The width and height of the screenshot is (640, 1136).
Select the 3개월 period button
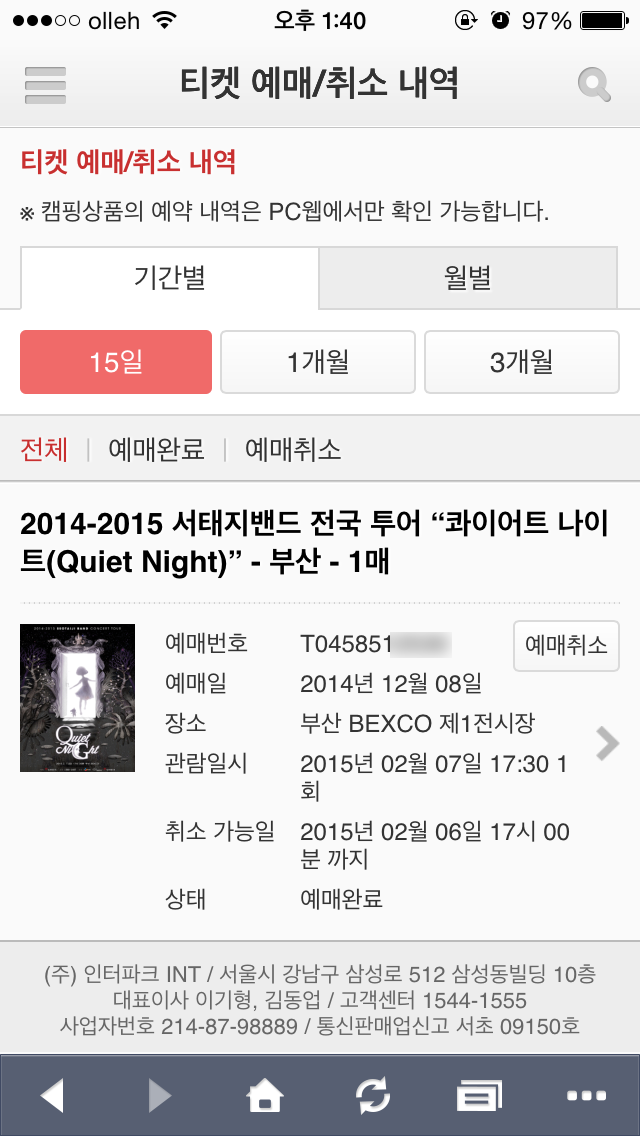coord(521,362)
